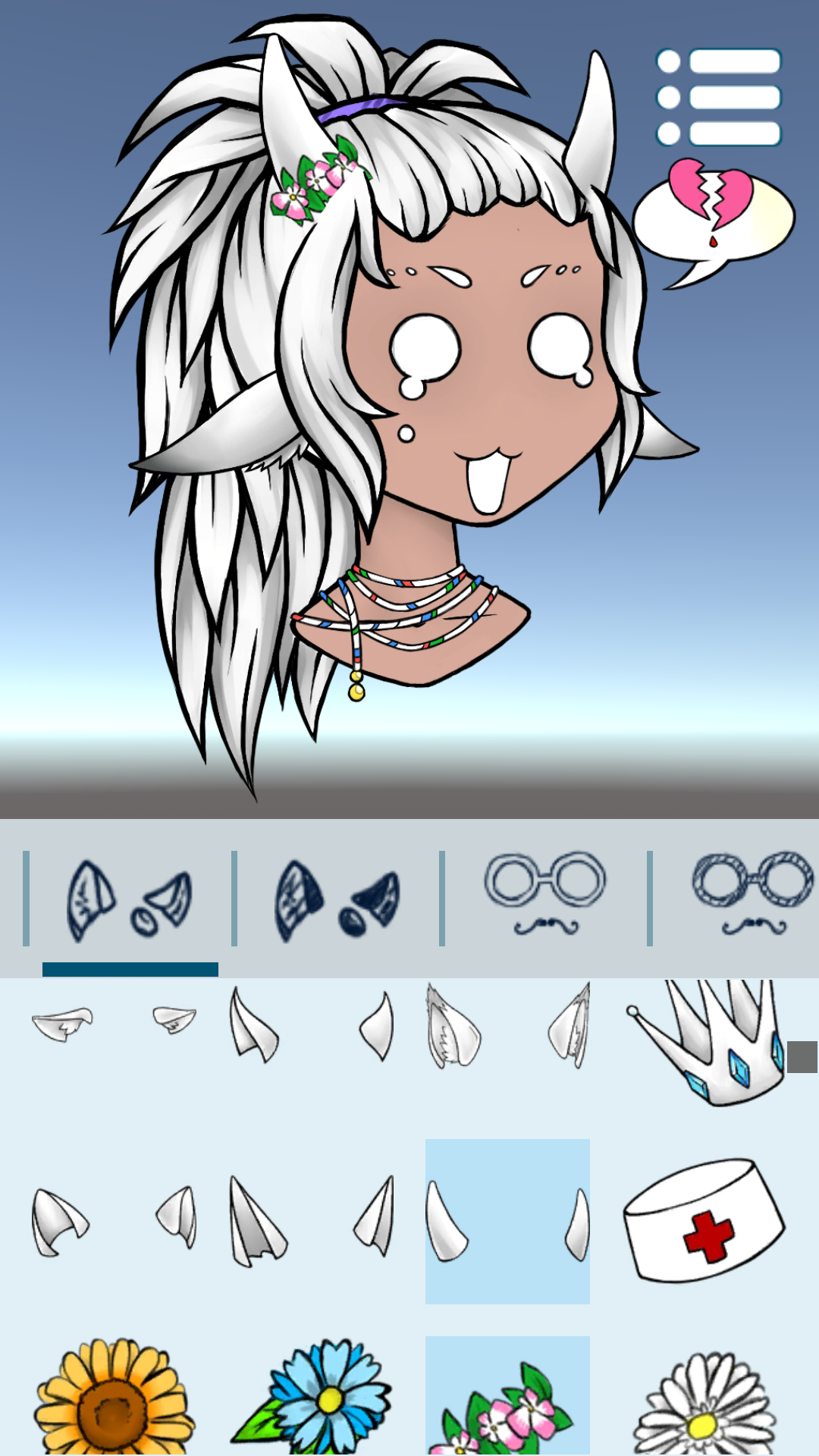Put on the nurse cap

point(704,1219)
